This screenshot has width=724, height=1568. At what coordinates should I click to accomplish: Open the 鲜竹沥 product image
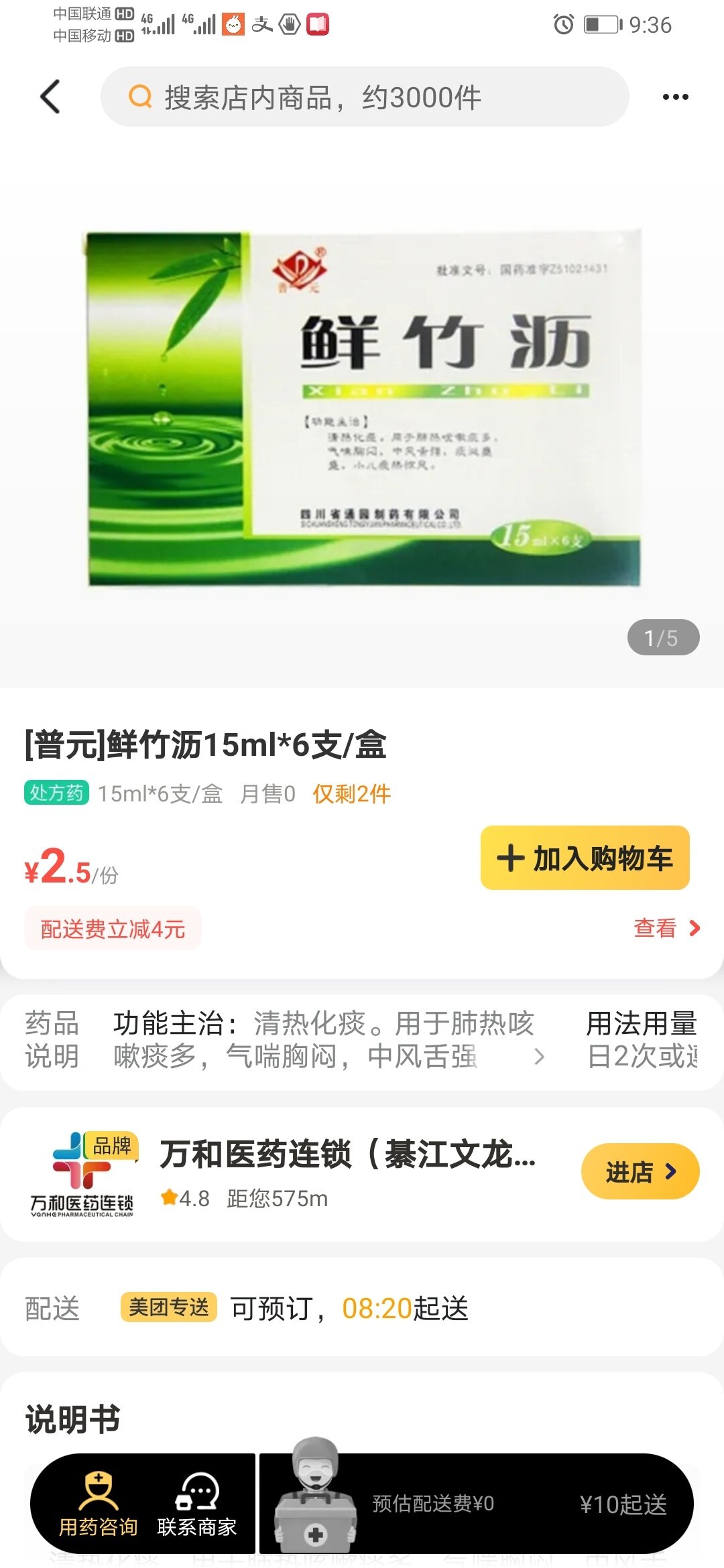point(363,409)
